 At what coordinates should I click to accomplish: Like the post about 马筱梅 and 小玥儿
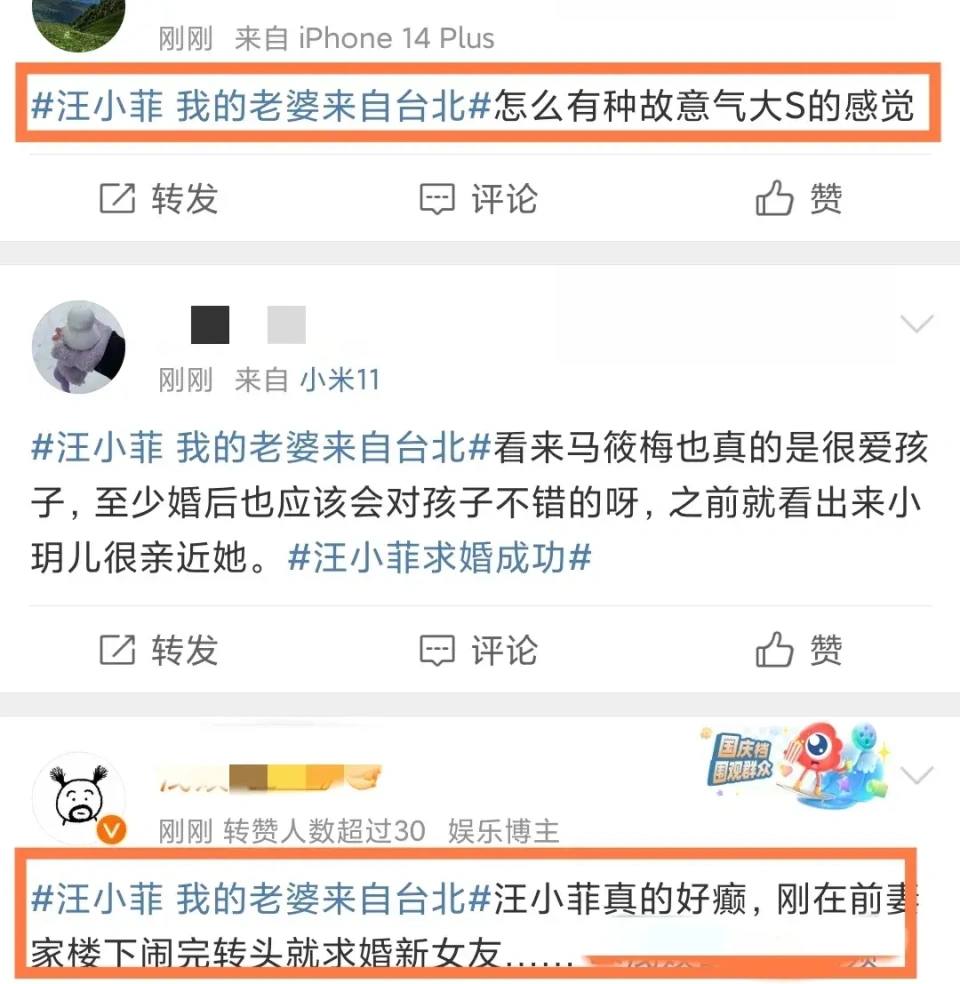point(799,651)
